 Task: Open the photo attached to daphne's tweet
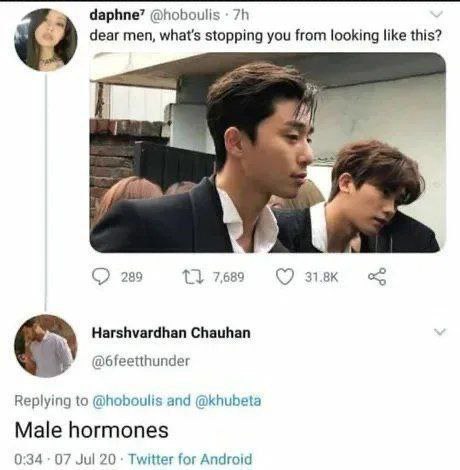pyautogui.click(x=268, y=153)
